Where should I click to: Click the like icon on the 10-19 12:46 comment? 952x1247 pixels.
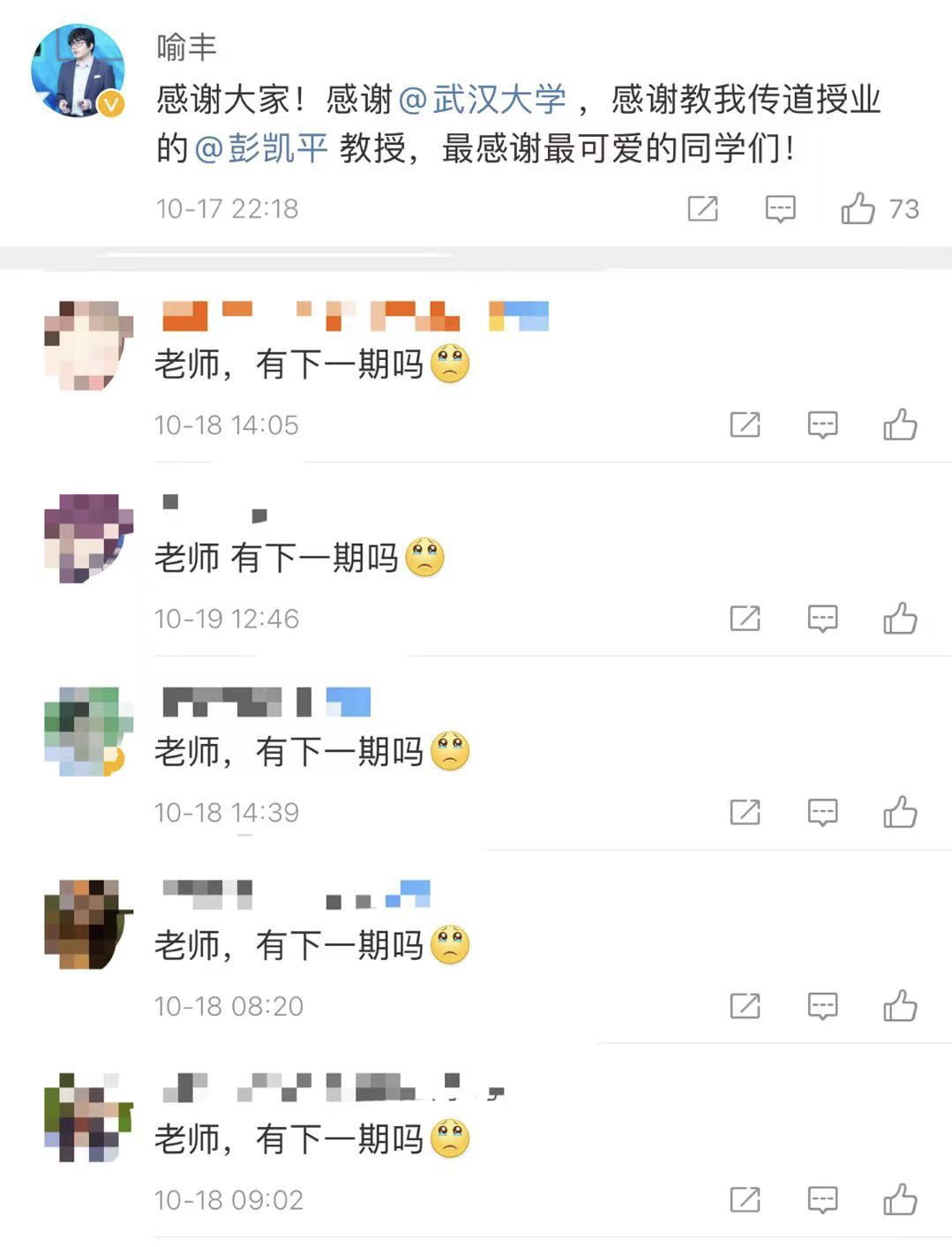[x=902, y=618]
